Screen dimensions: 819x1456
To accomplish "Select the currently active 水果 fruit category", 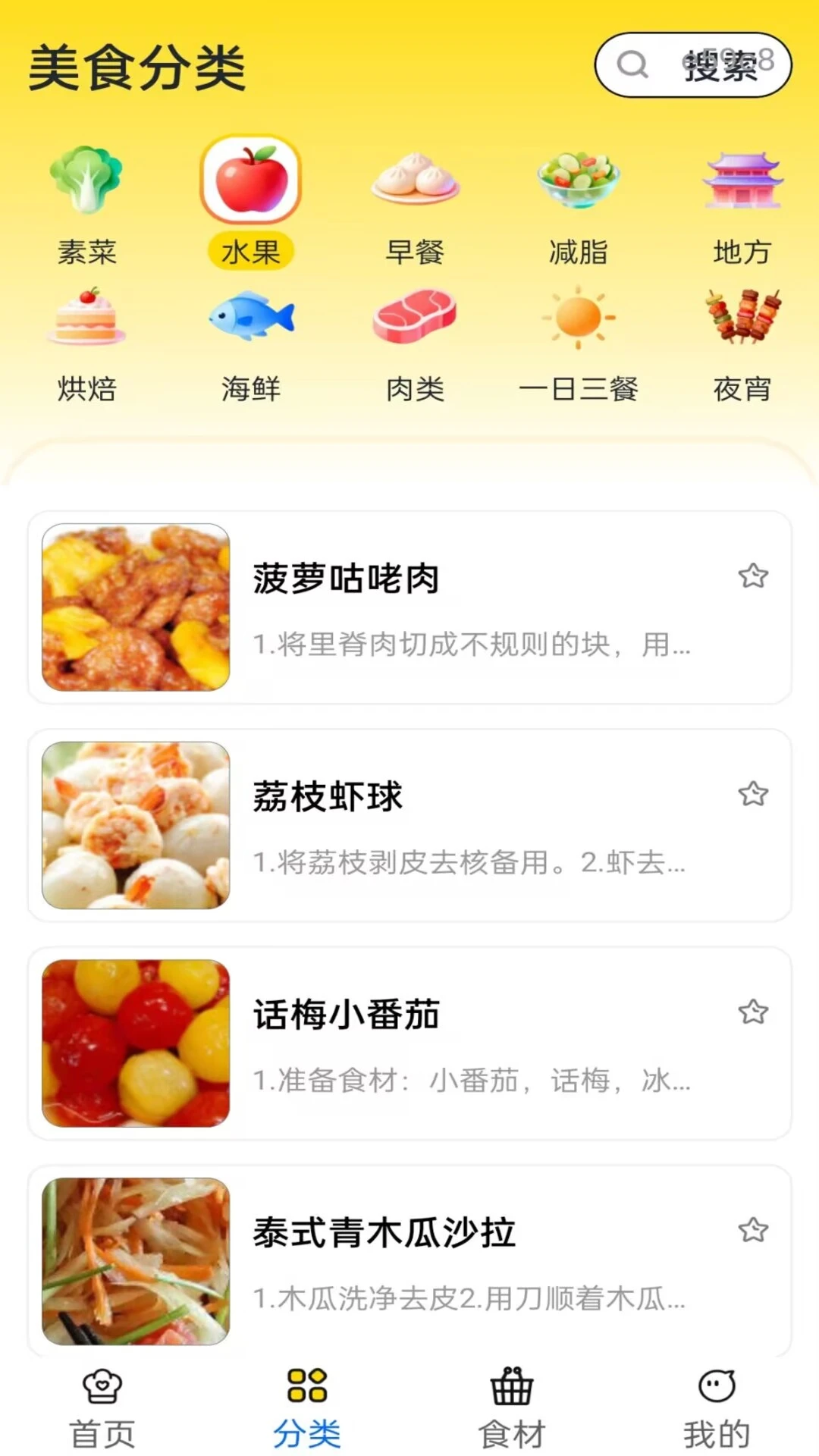I will (251, 180).
